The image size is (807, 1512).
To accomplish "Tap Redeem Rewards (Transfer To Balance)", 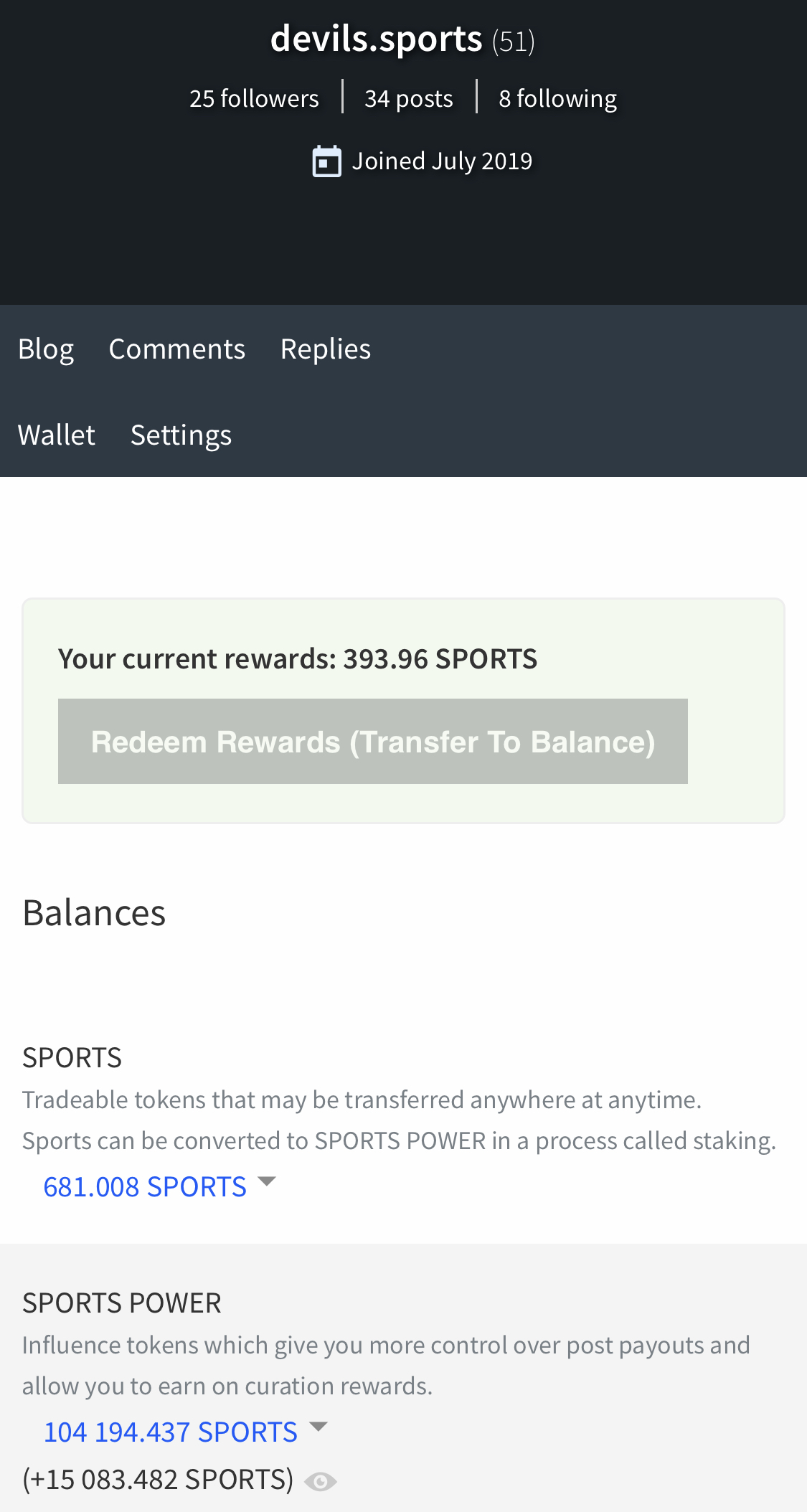I will tap(372, 742).
